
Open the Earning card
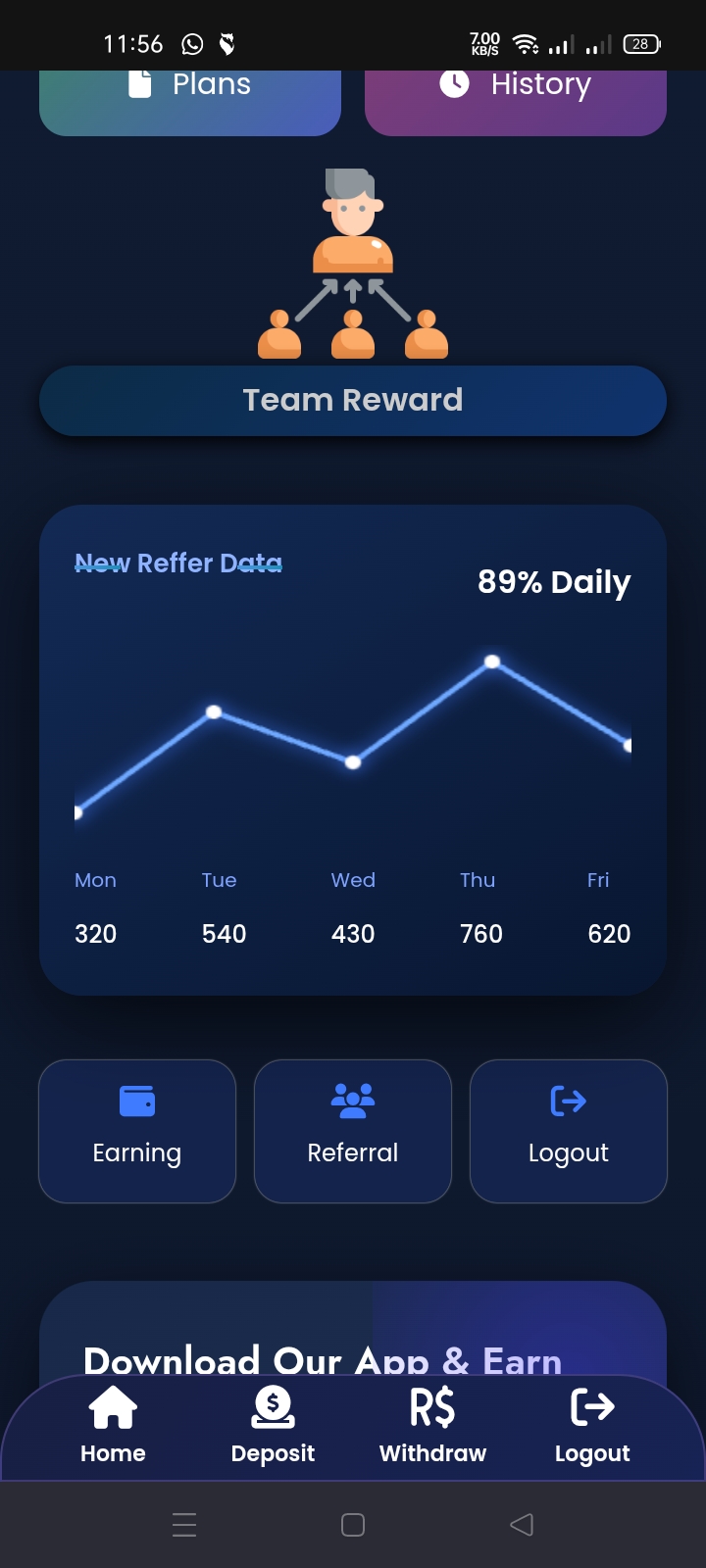137,1131
